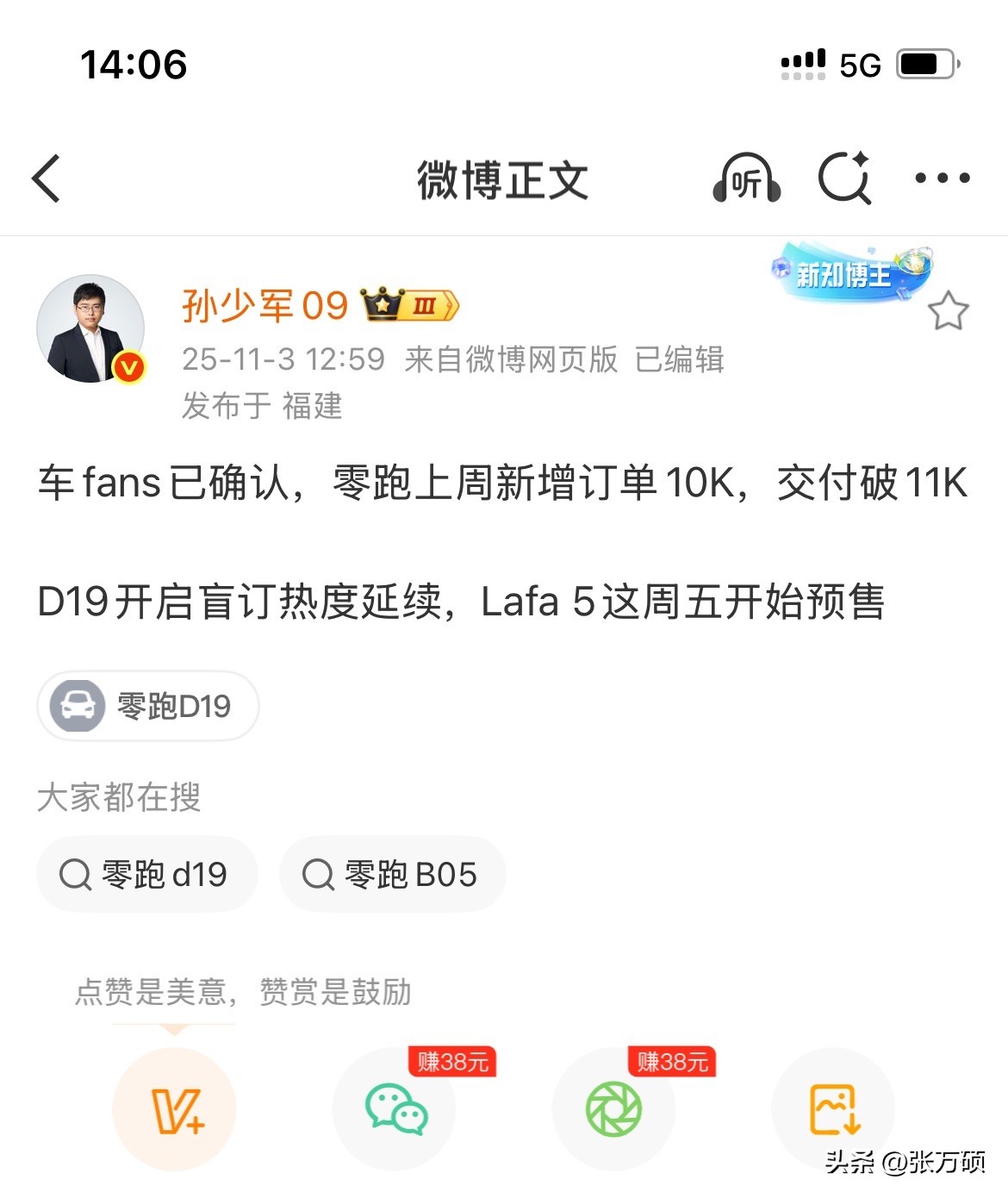Image resolution: width=1008 pixels, height=1198 pixels.
Task: Open the three-dot more options menu
Action: point(942,178)
